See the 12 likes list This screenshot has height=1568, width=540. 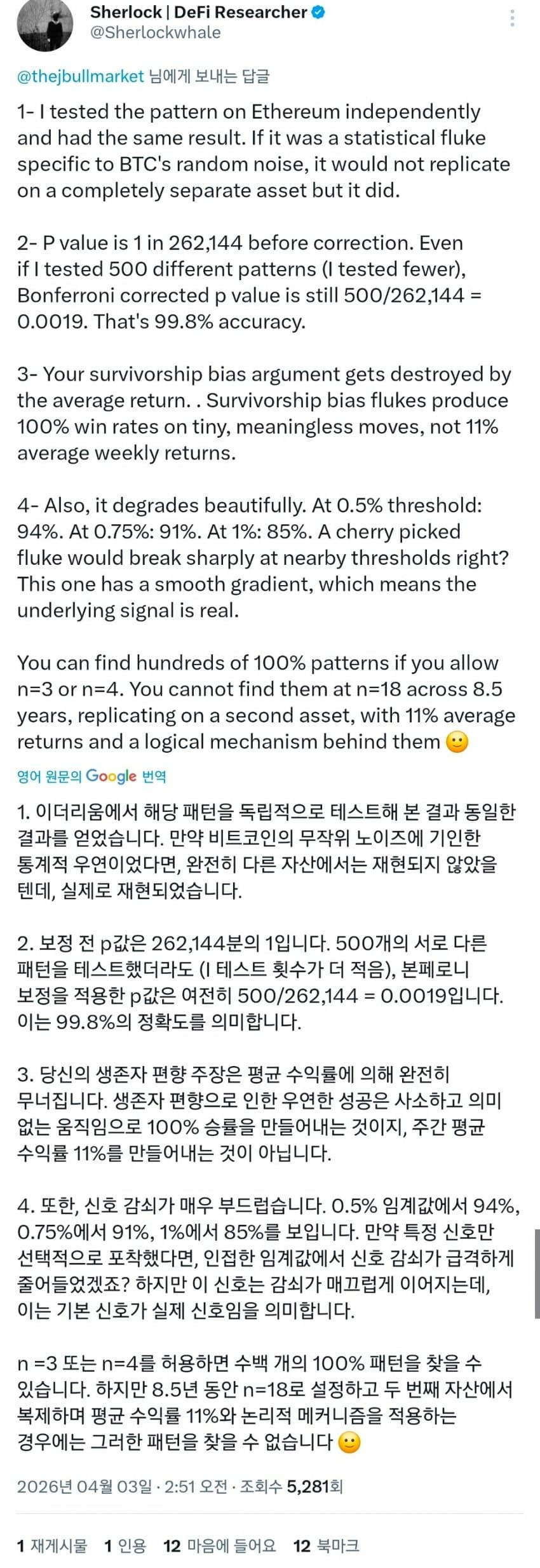[220, 1545]
